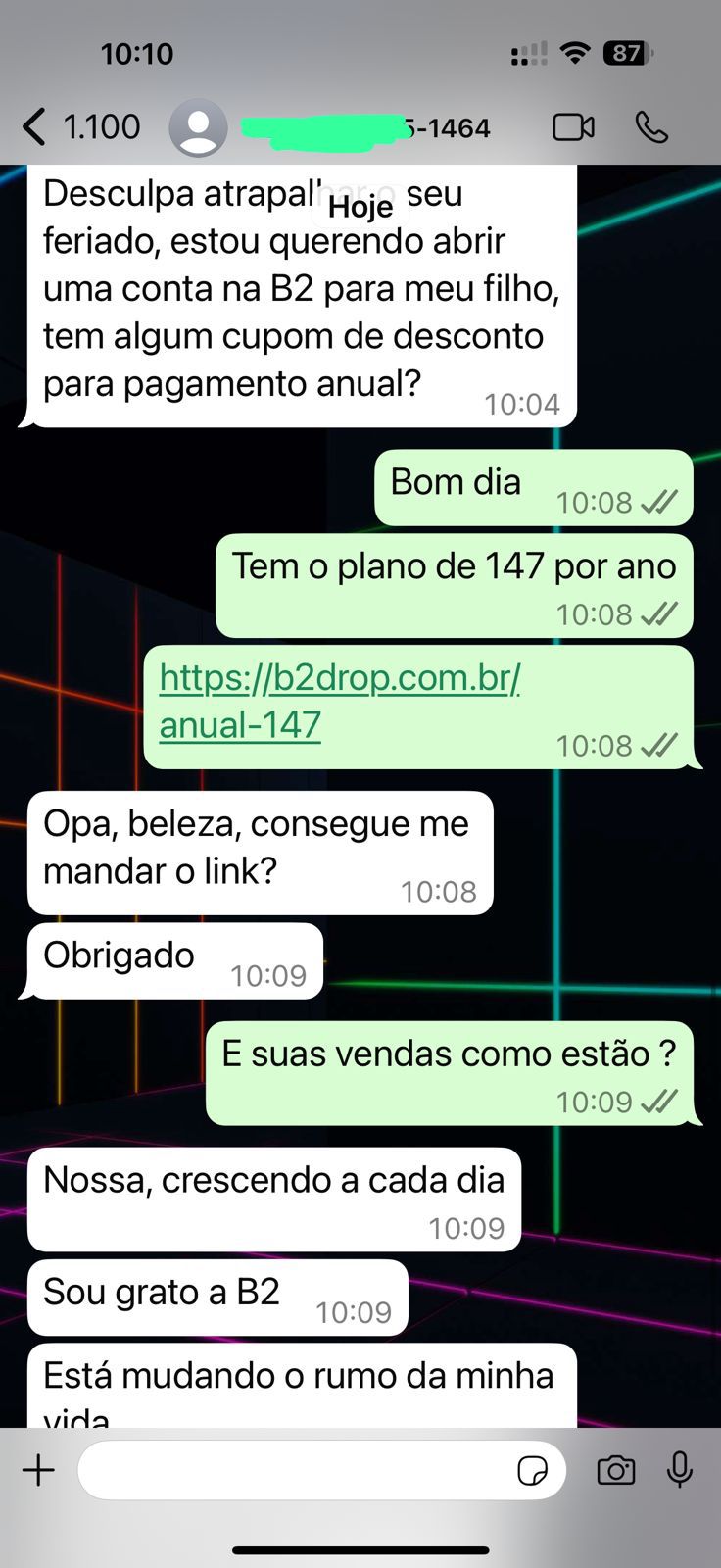Tap the message input field to type
The height and width of the screenshot is (1568, 721).
[294, 1470]
